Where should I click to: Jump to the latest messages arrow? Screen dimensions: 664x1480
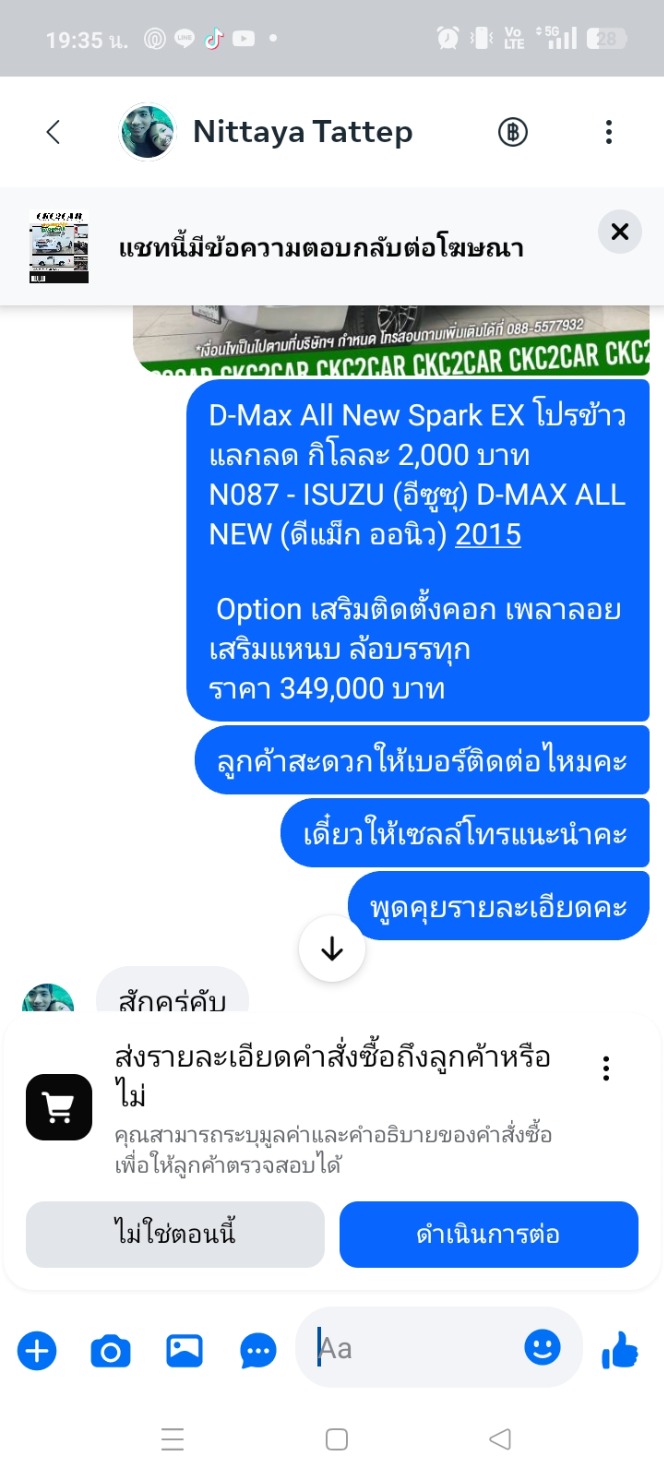tap(332, 950)
